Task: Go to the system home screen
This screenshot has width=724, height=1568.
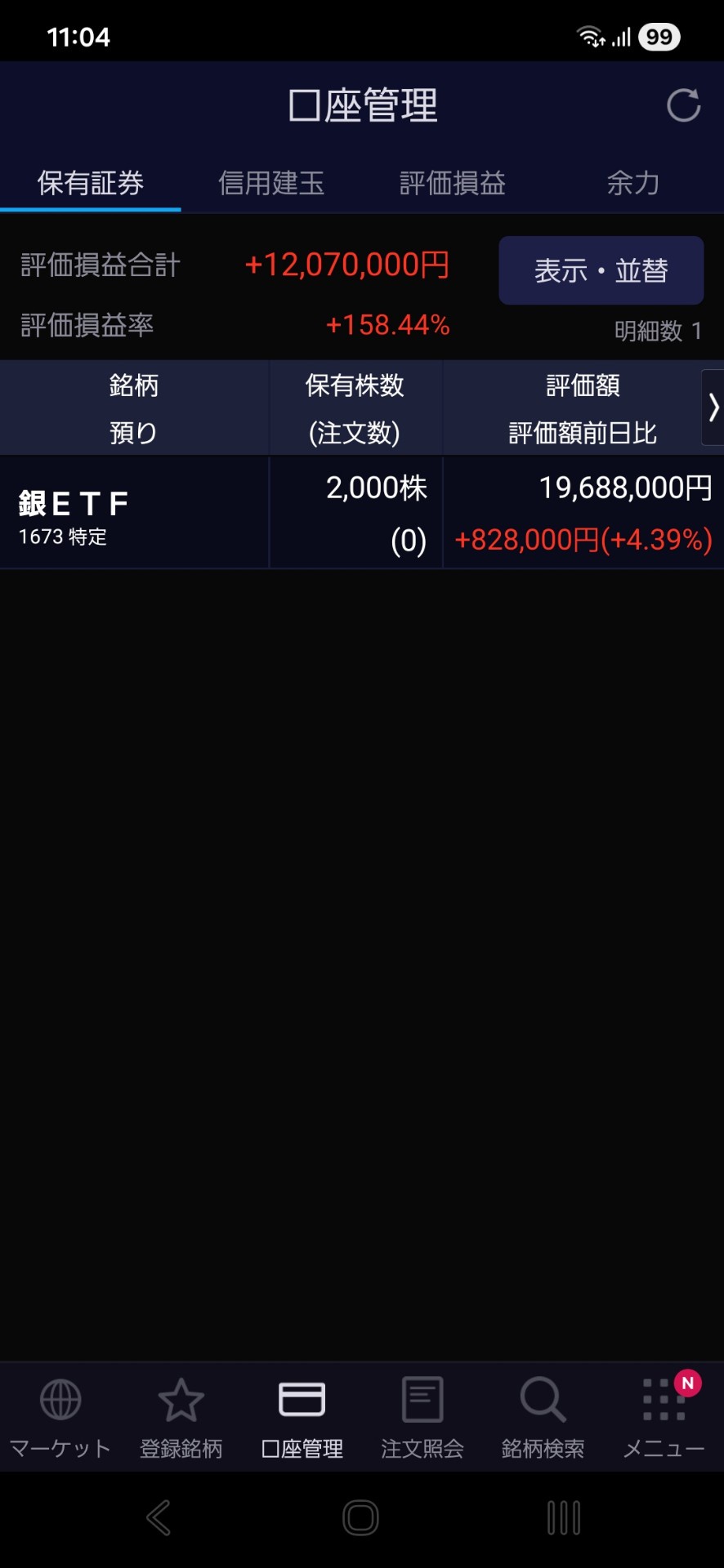Action: (360, 1518)
